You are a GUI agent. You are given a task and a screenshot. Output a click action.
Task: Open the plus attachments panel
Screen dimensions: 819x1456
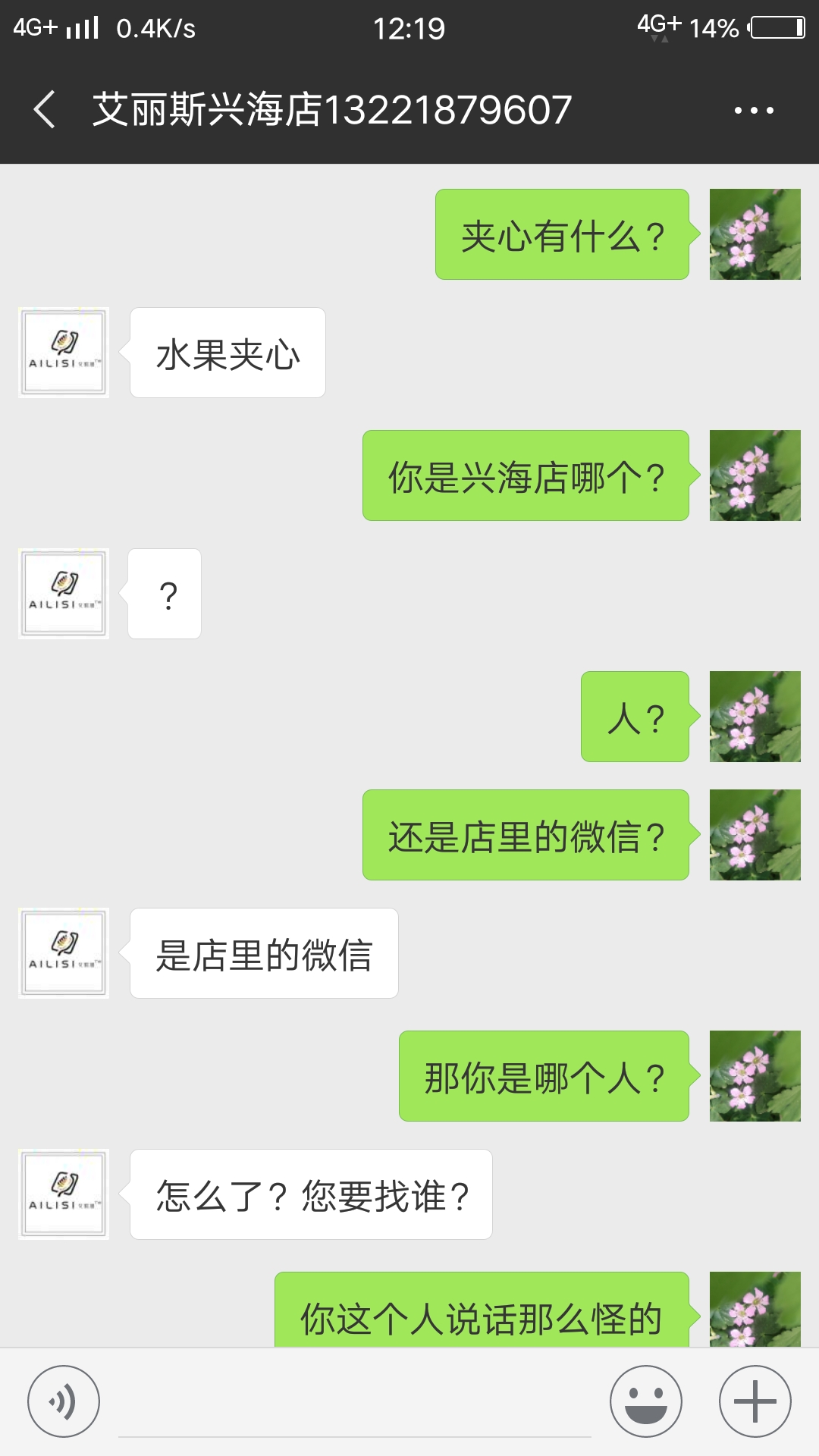point(755,1401)
